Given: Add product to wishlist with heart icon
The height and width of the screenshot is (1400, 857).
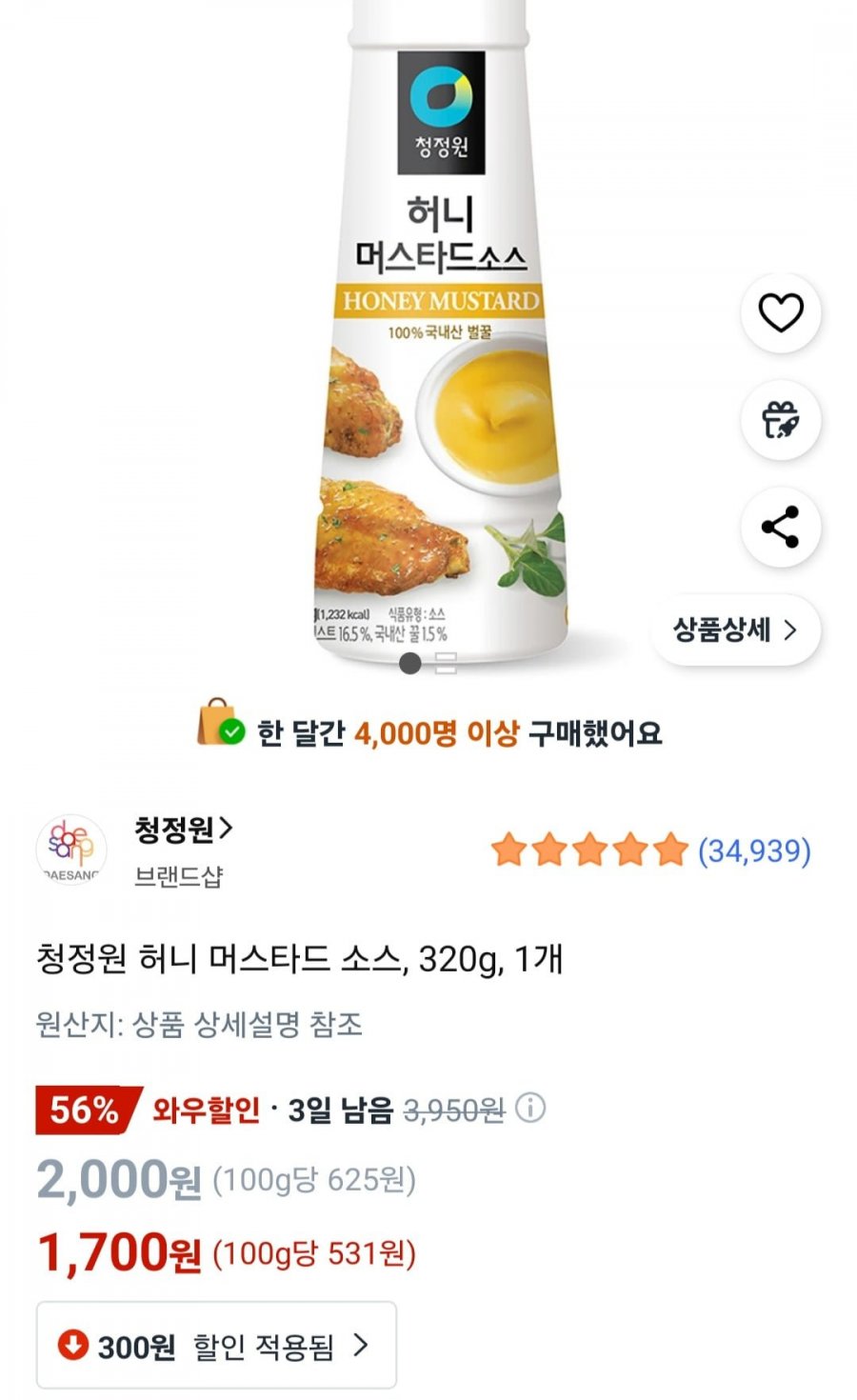Looking at the screenshot, I should [781, 312].
